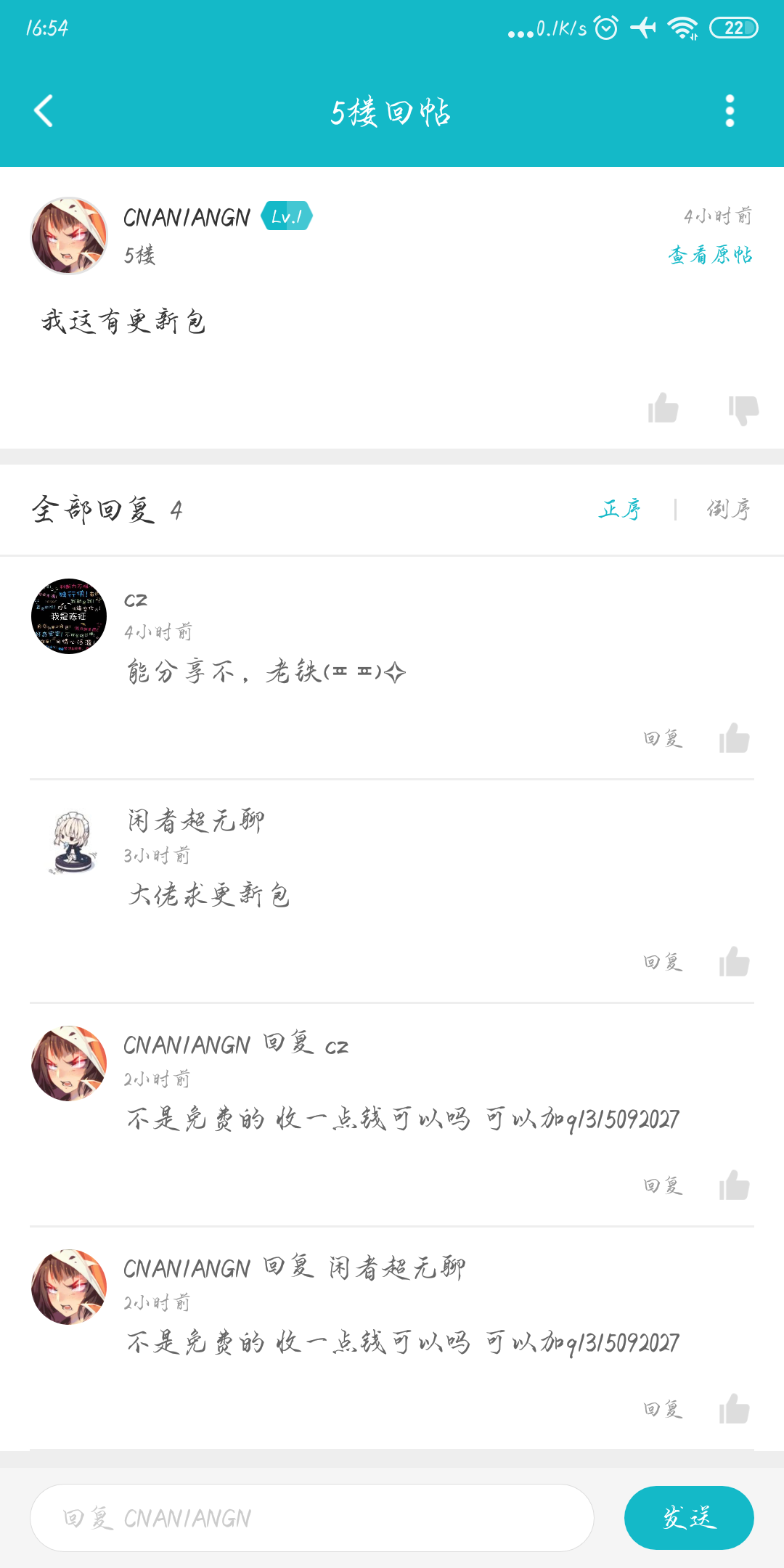
Task: Open CNAN1ANGN's avatar in the 5楼 post
Action: (69, 236)
